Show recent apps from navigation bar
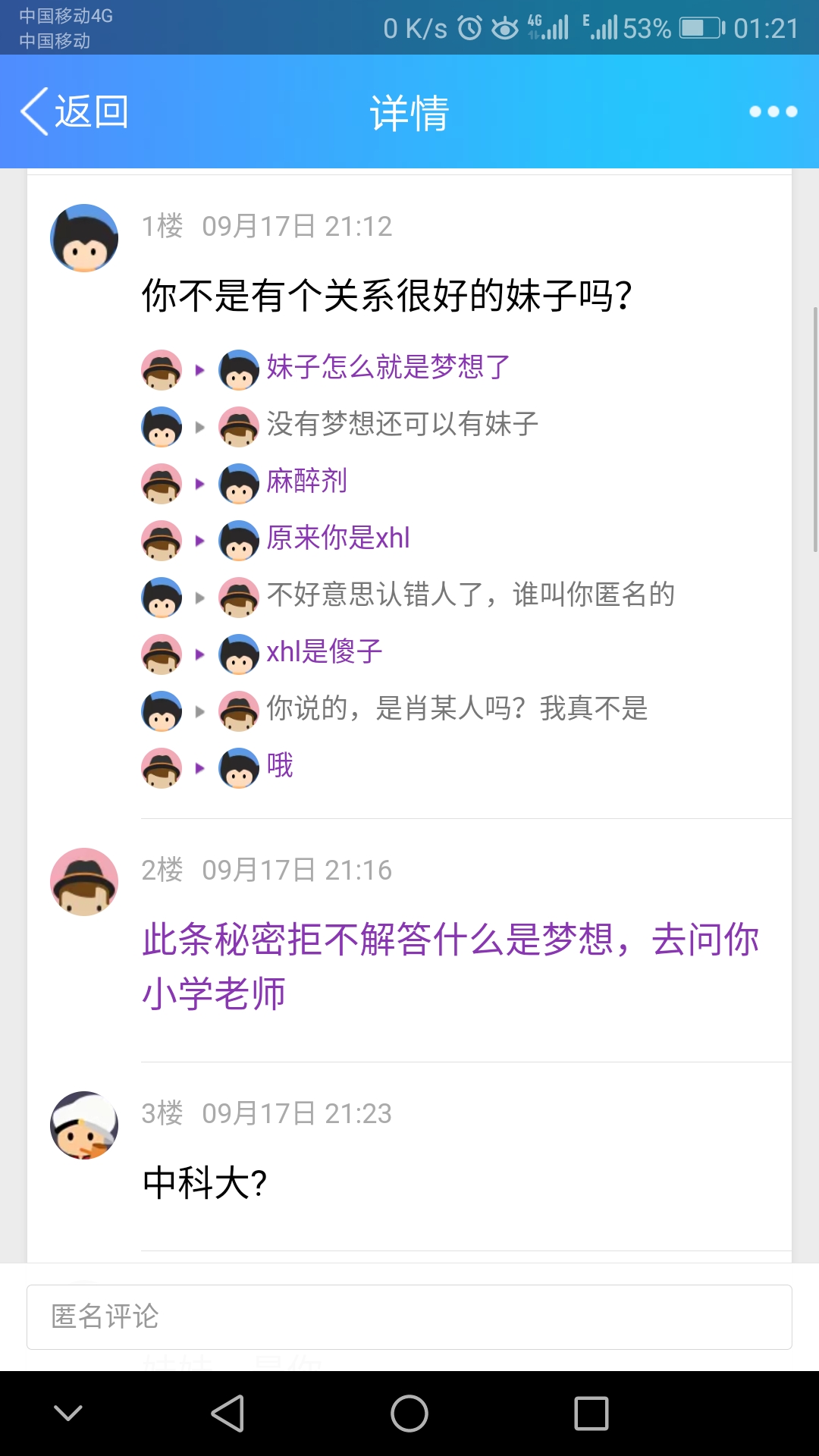The image size is (819, 1456). tap(591, 1414)
